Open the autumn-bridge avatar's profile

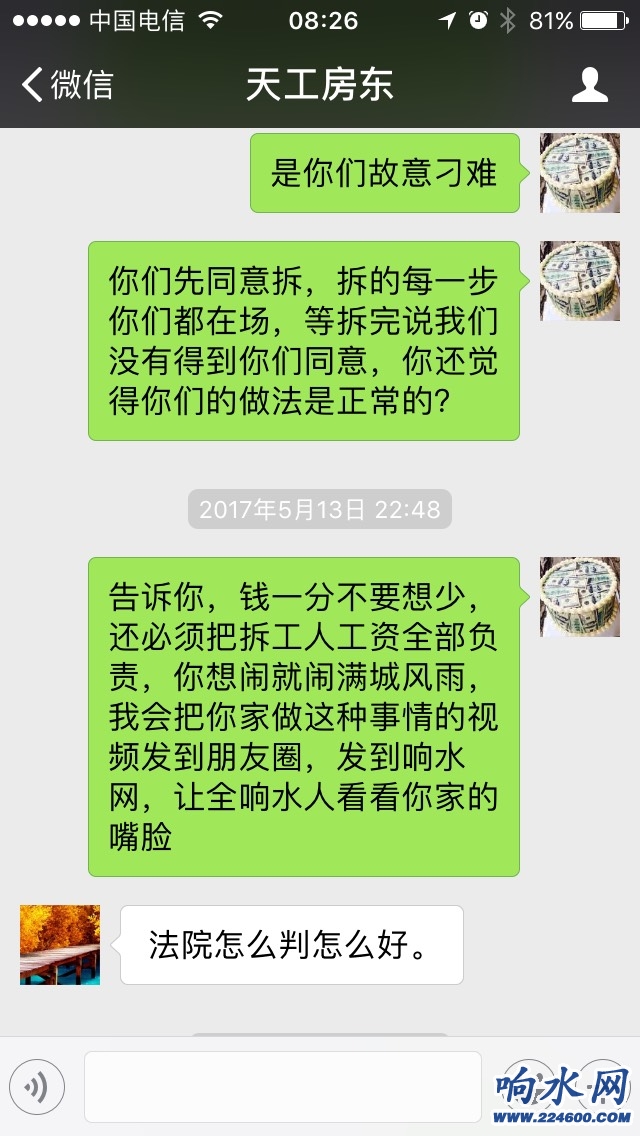click(x=60, y=944)
